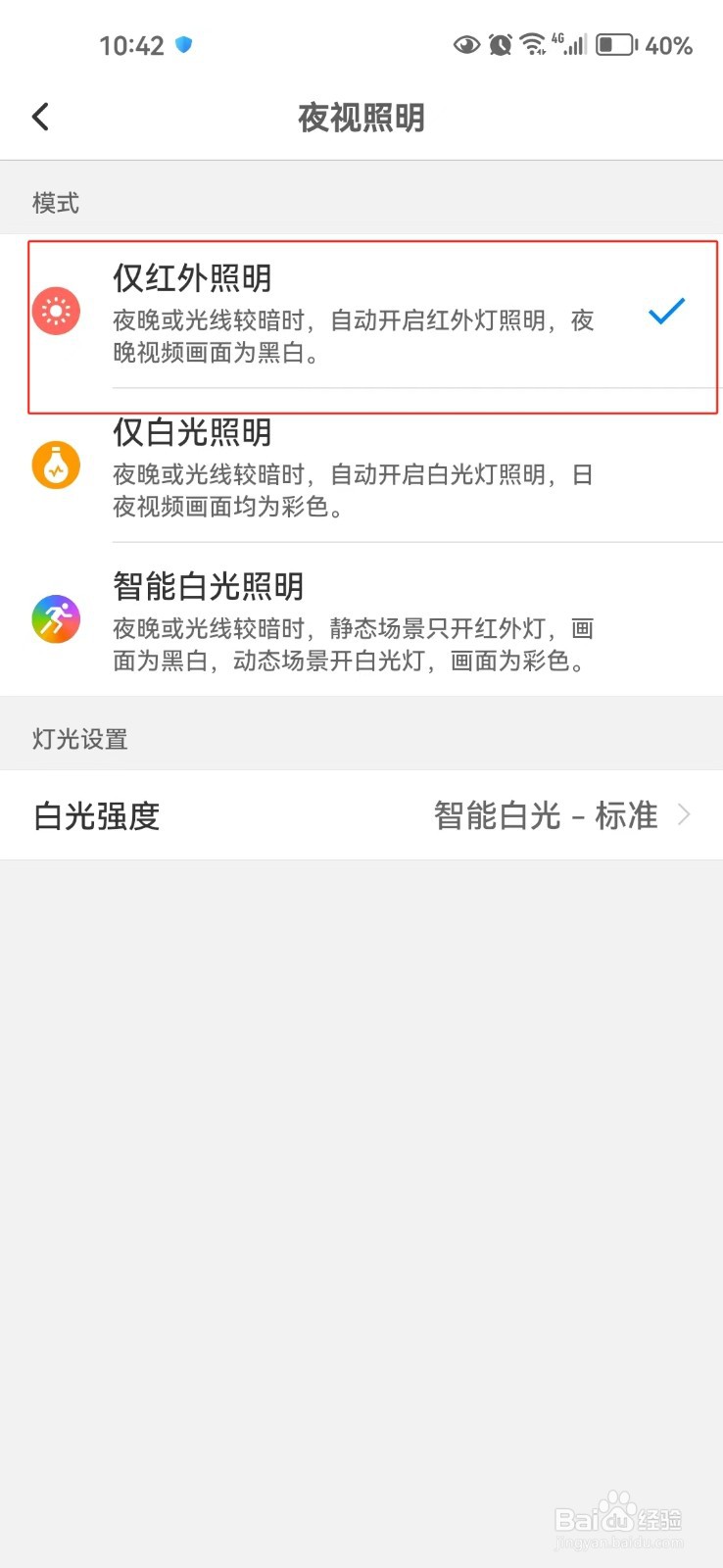Go back using the left arrow
This screenshot has width=723, height=1568.
click(x=40, y=116)
